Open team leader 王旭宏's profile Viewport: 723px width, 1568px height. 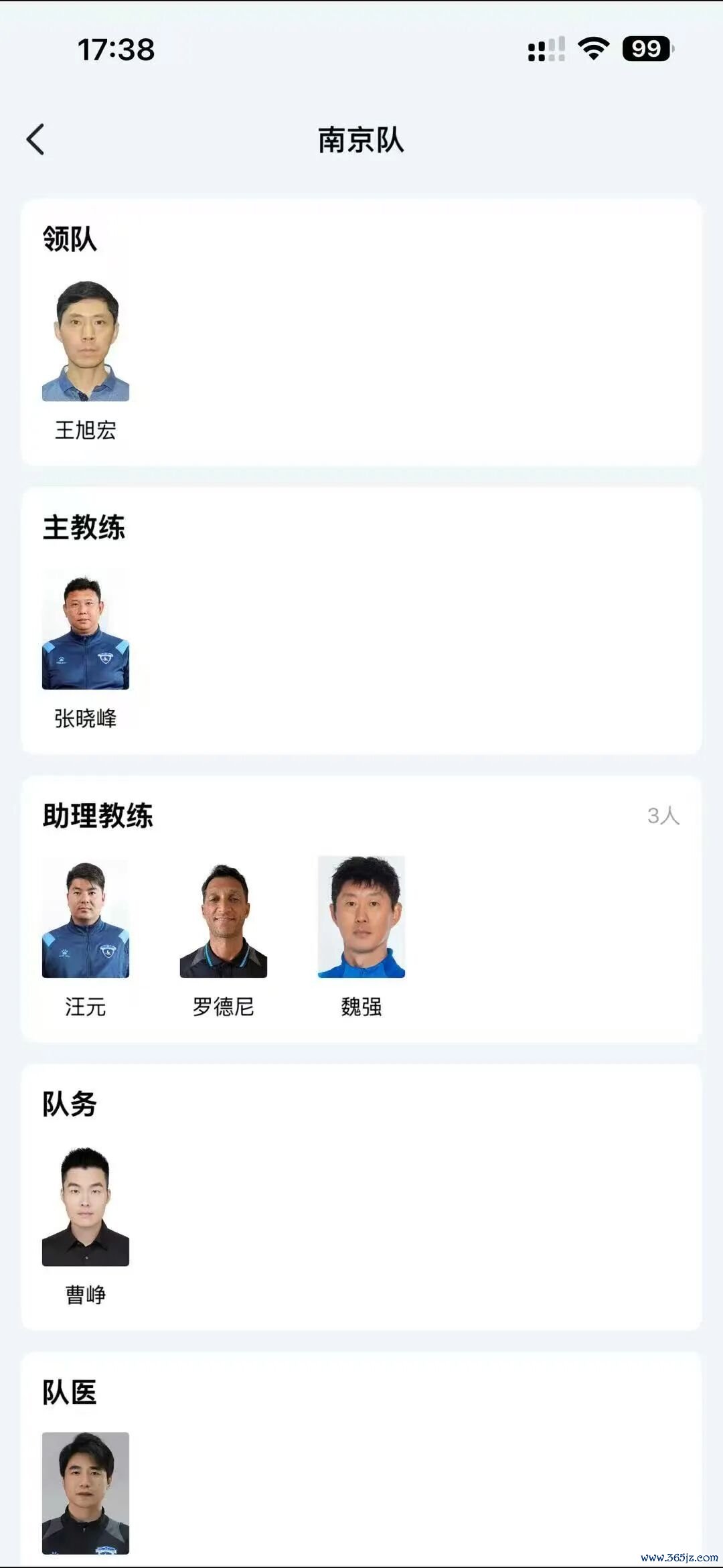pyautogui.click(x=86, y=342)
